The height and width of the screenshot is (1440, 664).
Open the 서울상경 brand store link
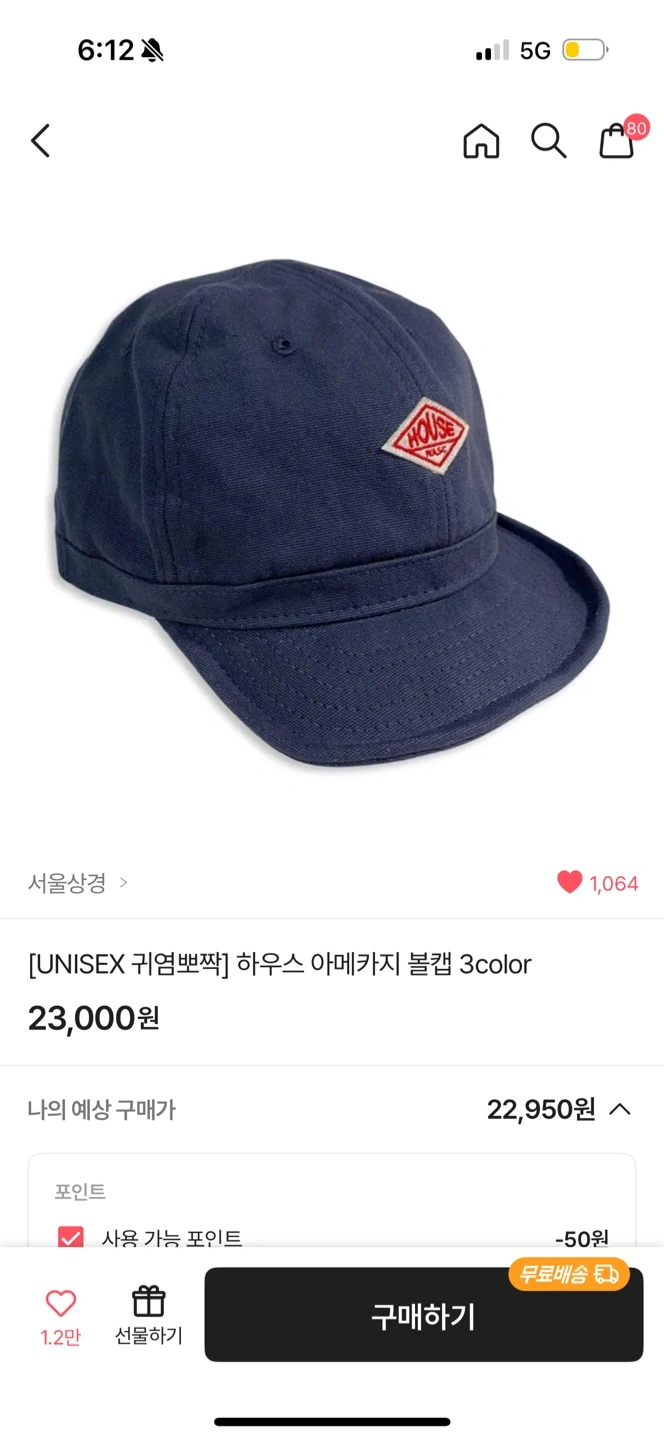pos(78,883)
